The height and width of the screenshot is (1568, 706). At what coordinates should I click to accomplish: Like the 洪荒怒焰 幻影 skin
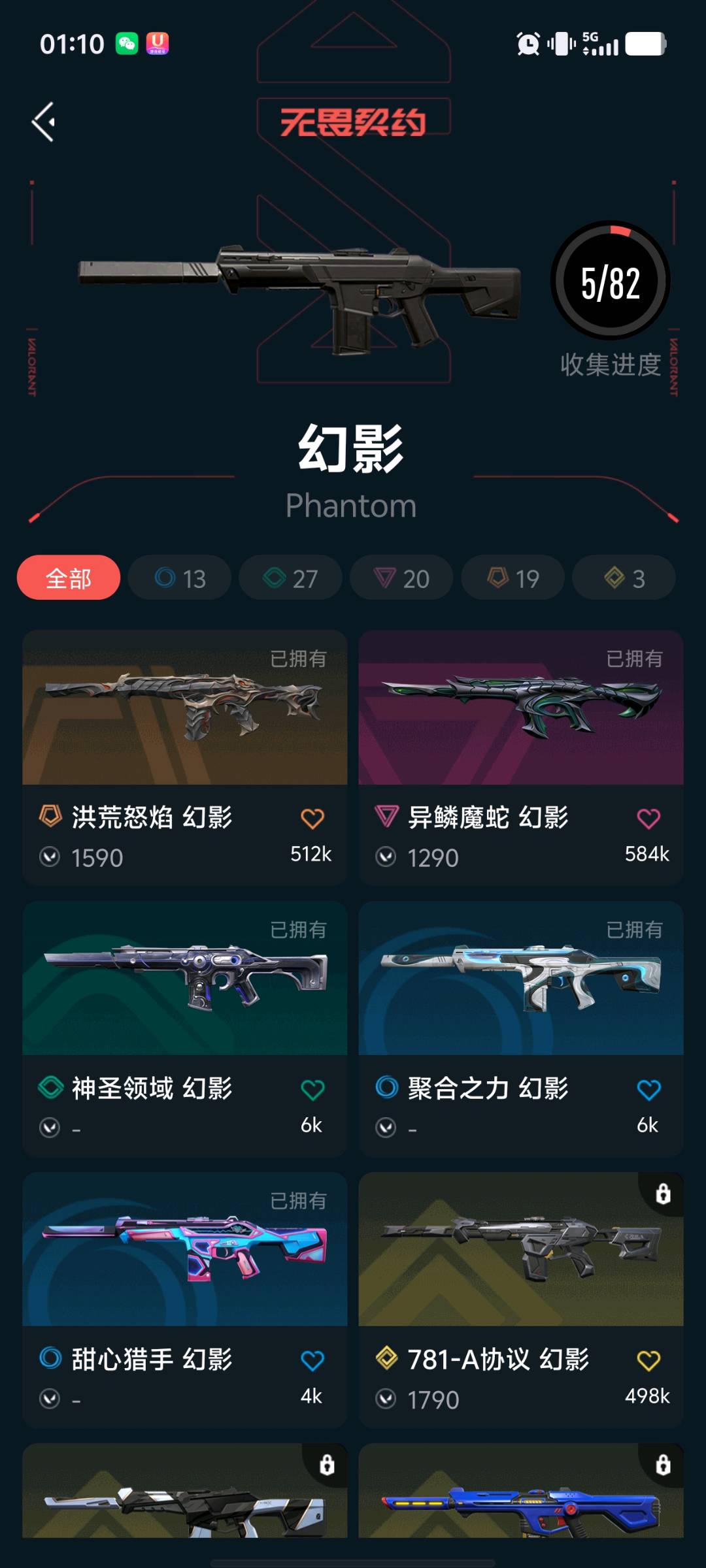(312, 819)
